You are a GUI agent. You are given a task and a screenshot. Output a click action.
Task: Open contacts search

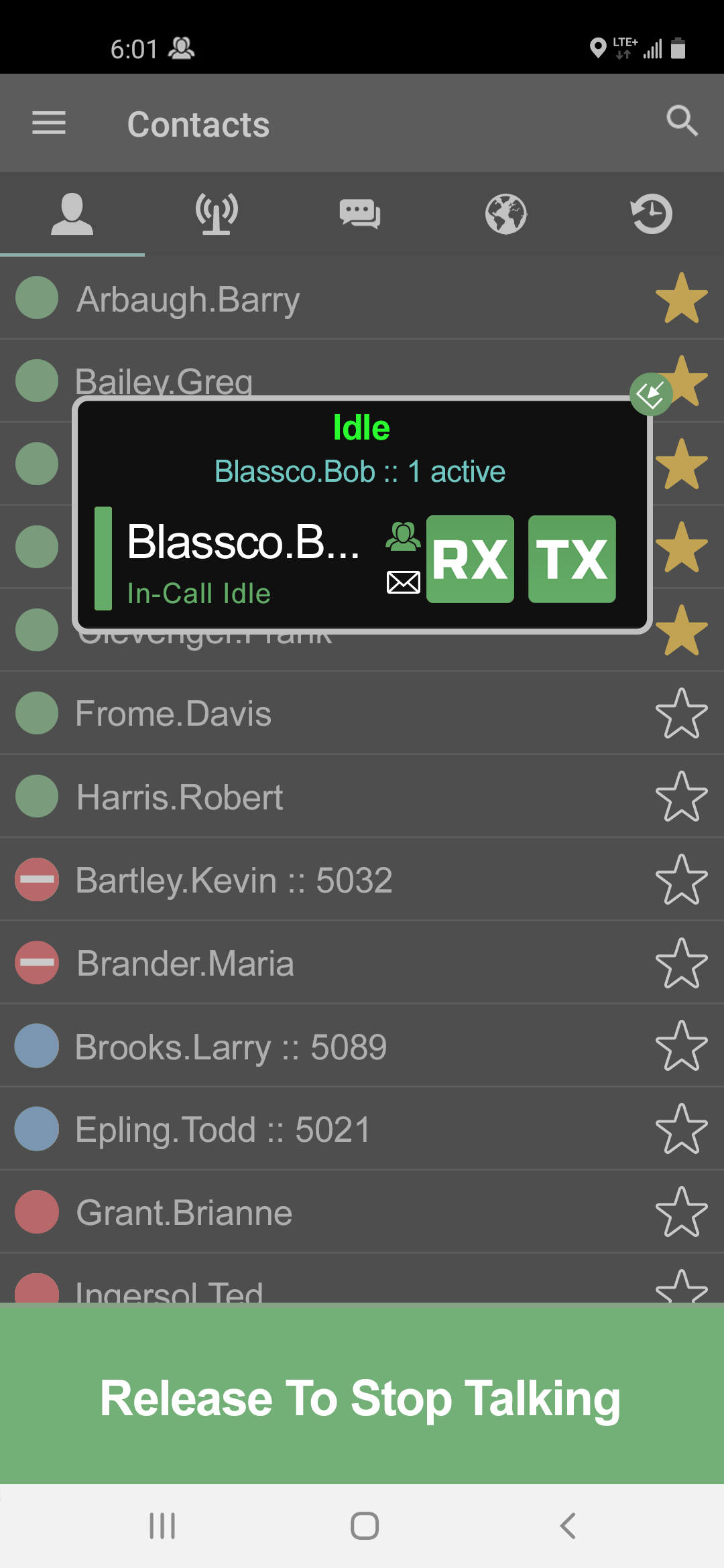click(x=682, y=121)
